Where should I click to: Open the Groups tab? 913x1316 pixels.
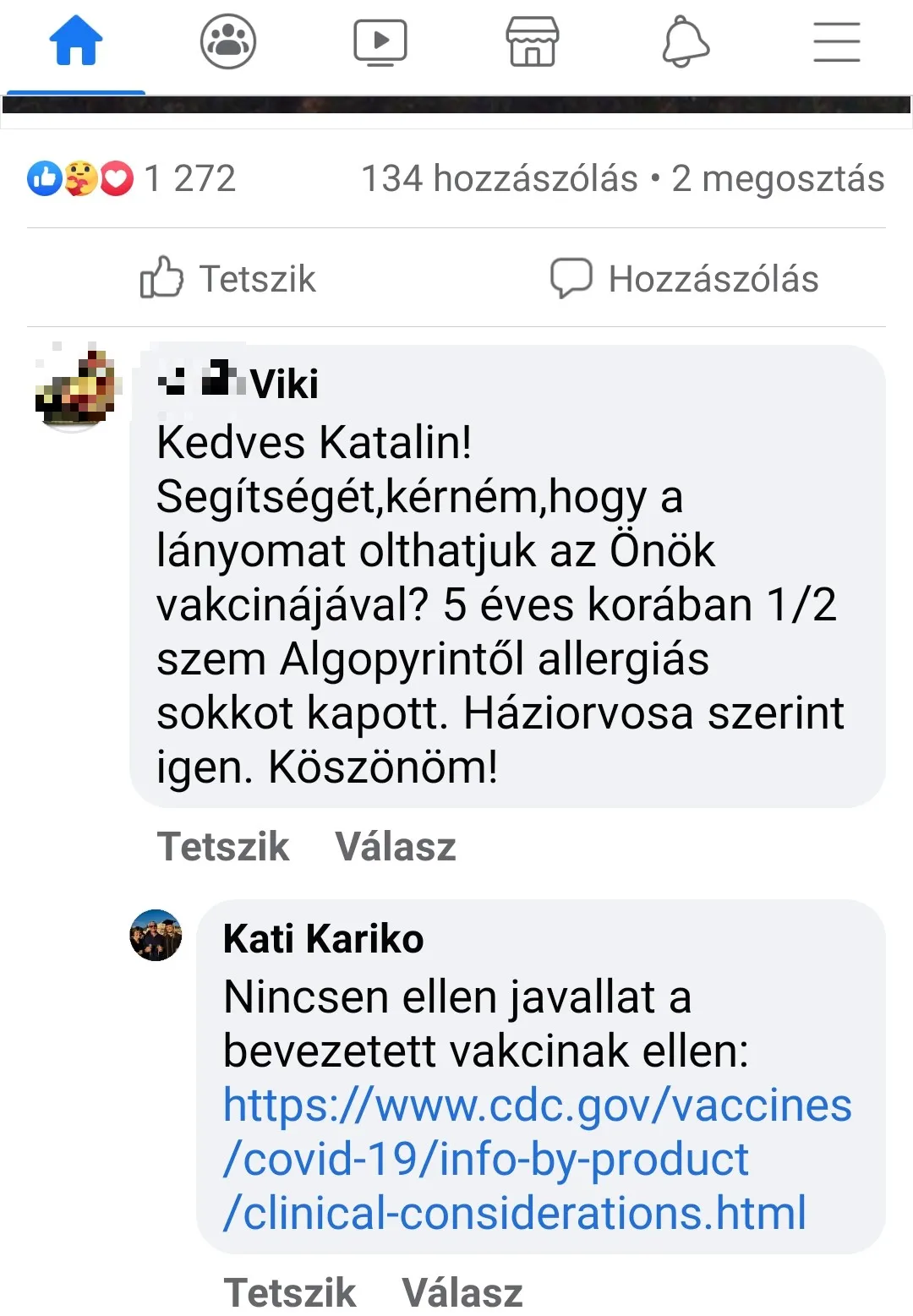228,42
